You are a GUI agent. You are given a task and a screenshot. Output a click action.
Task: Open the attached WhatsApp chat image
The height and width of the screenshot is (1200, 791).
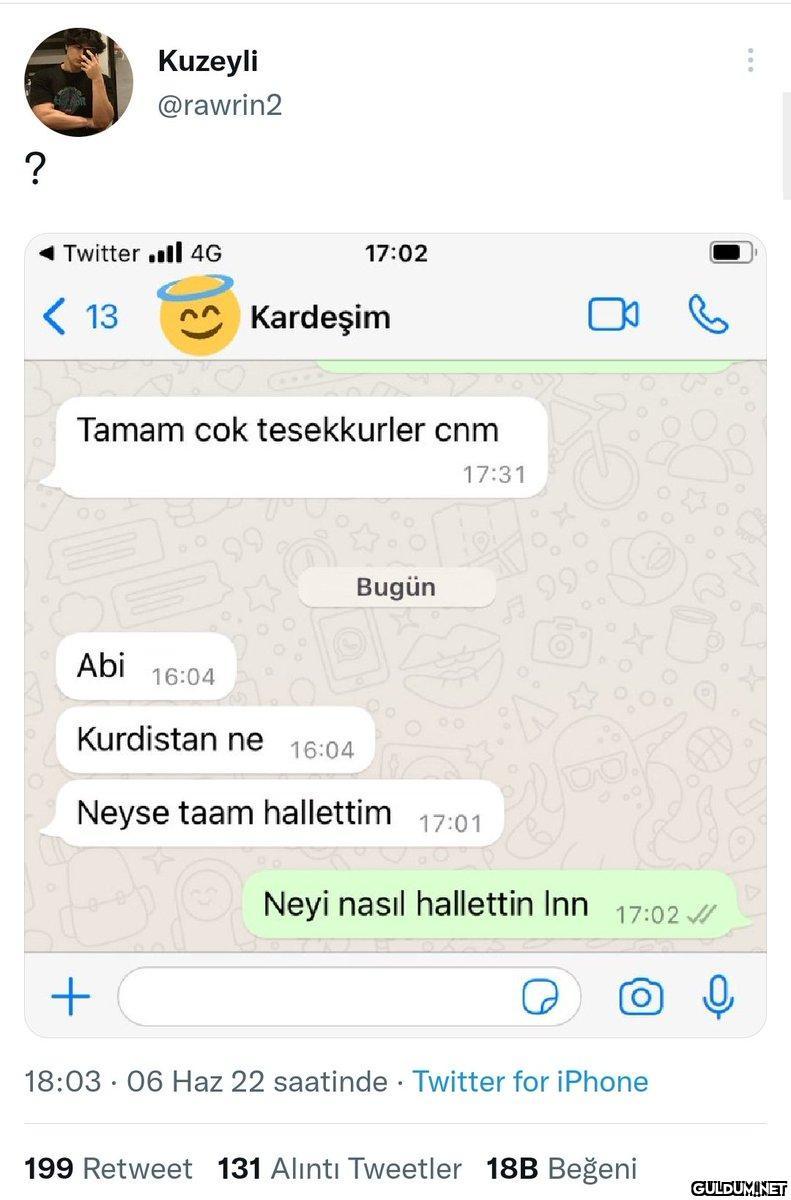[x=395, y=635]
